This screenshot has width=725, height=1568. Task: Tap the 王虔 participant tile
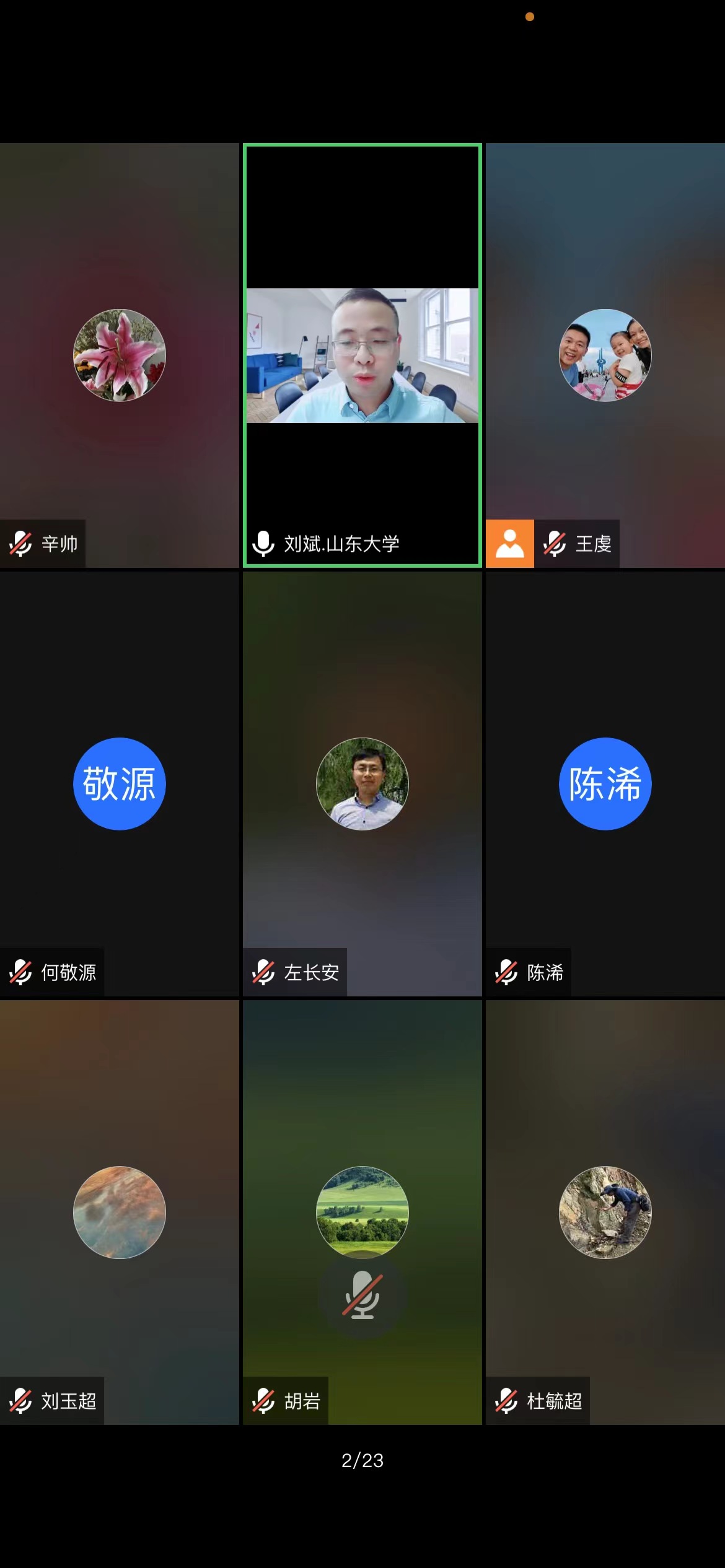click(605, 355)
